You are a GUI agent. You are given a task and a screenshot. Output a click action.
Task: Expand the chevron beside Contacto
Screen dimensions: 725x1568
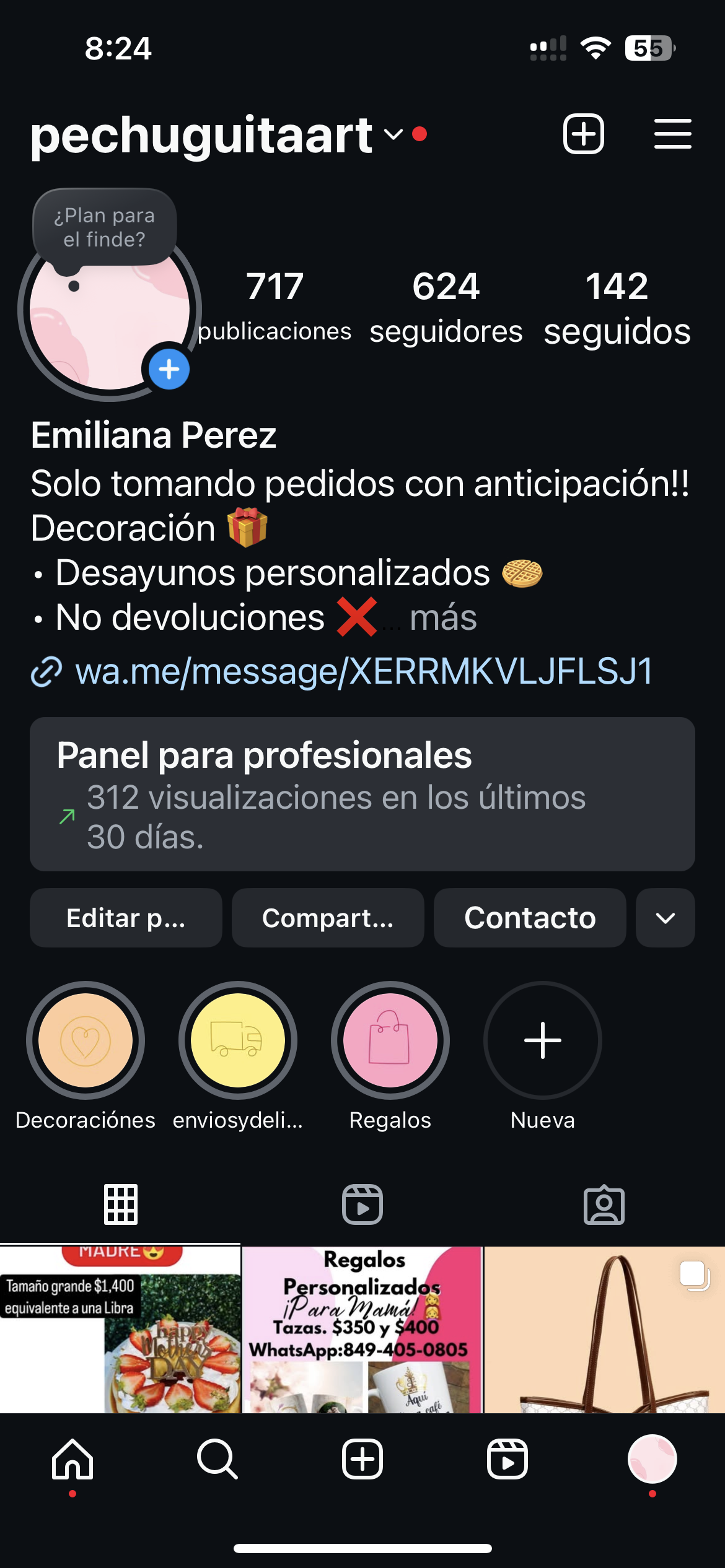(665, 918)
